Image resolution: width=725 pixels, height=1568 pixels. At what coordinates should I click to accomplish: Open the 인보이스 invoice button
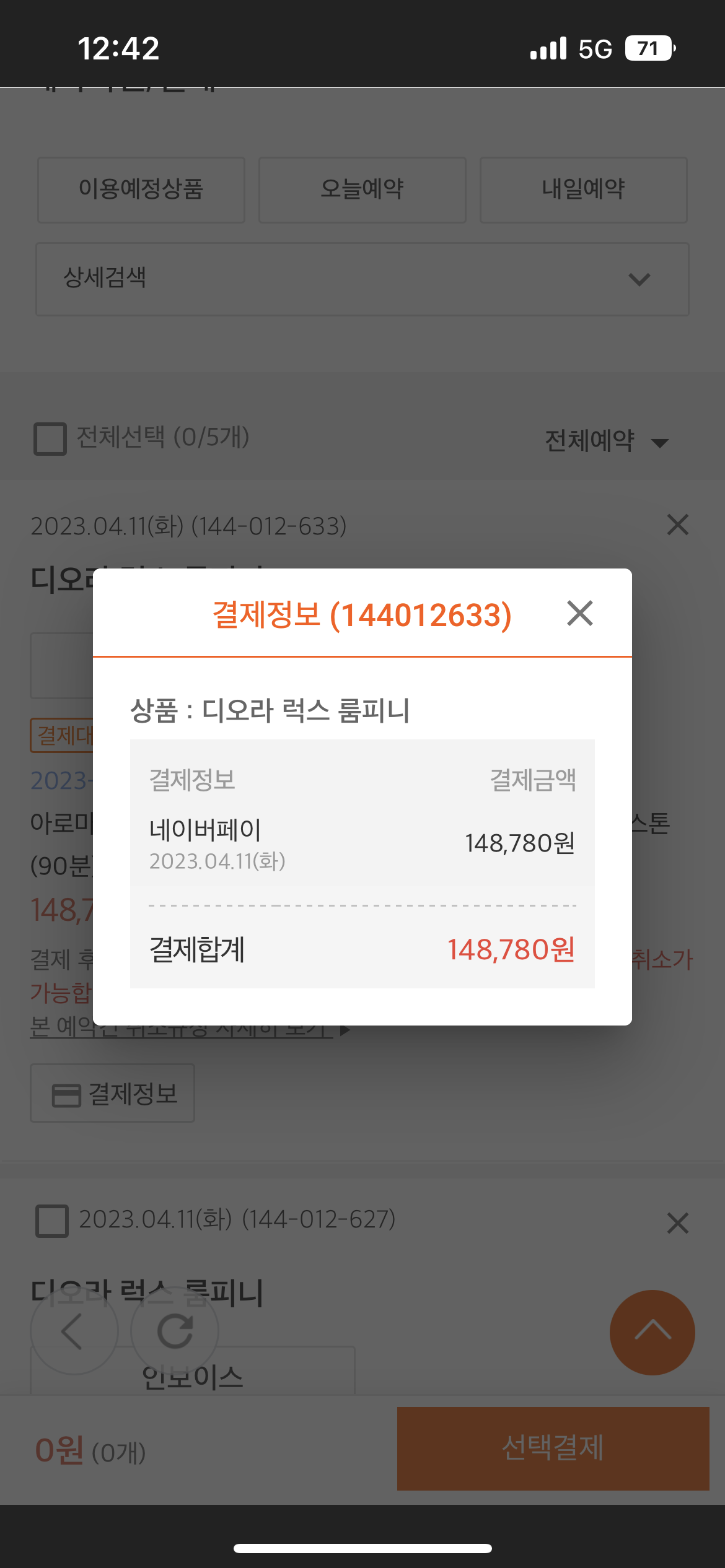click(193, 1372)
